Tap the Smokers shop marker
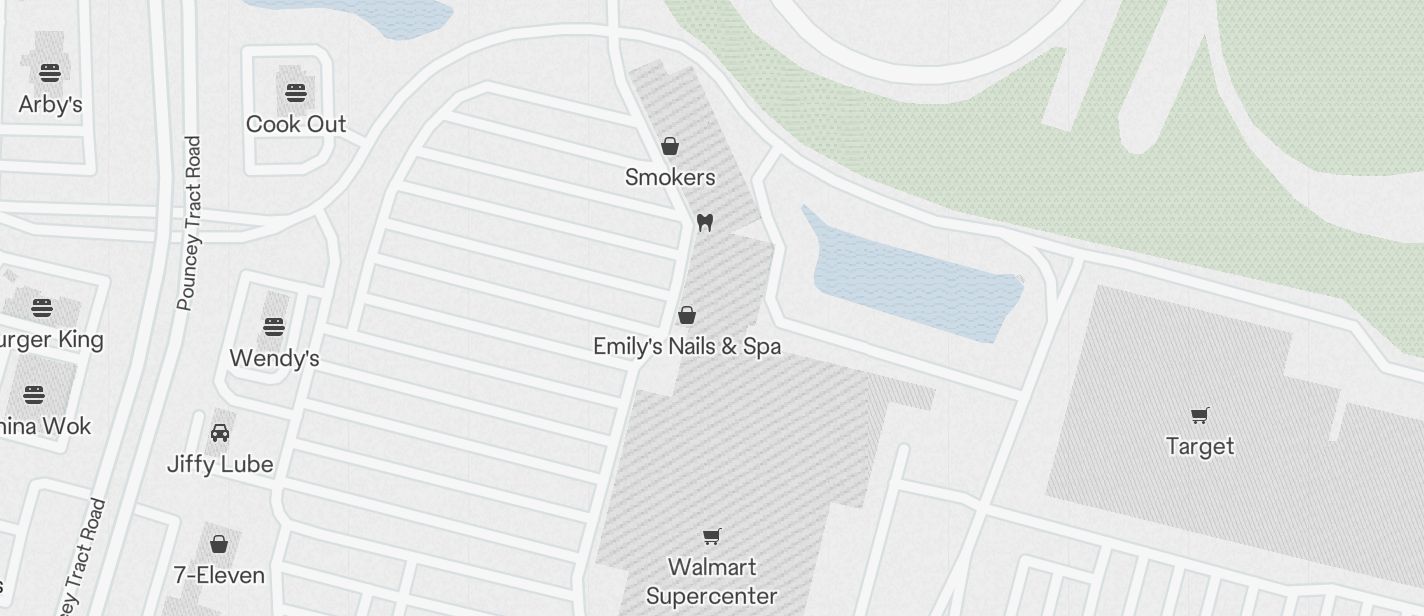This screenshot has width=1424, height=616. (x=670, y=147)
